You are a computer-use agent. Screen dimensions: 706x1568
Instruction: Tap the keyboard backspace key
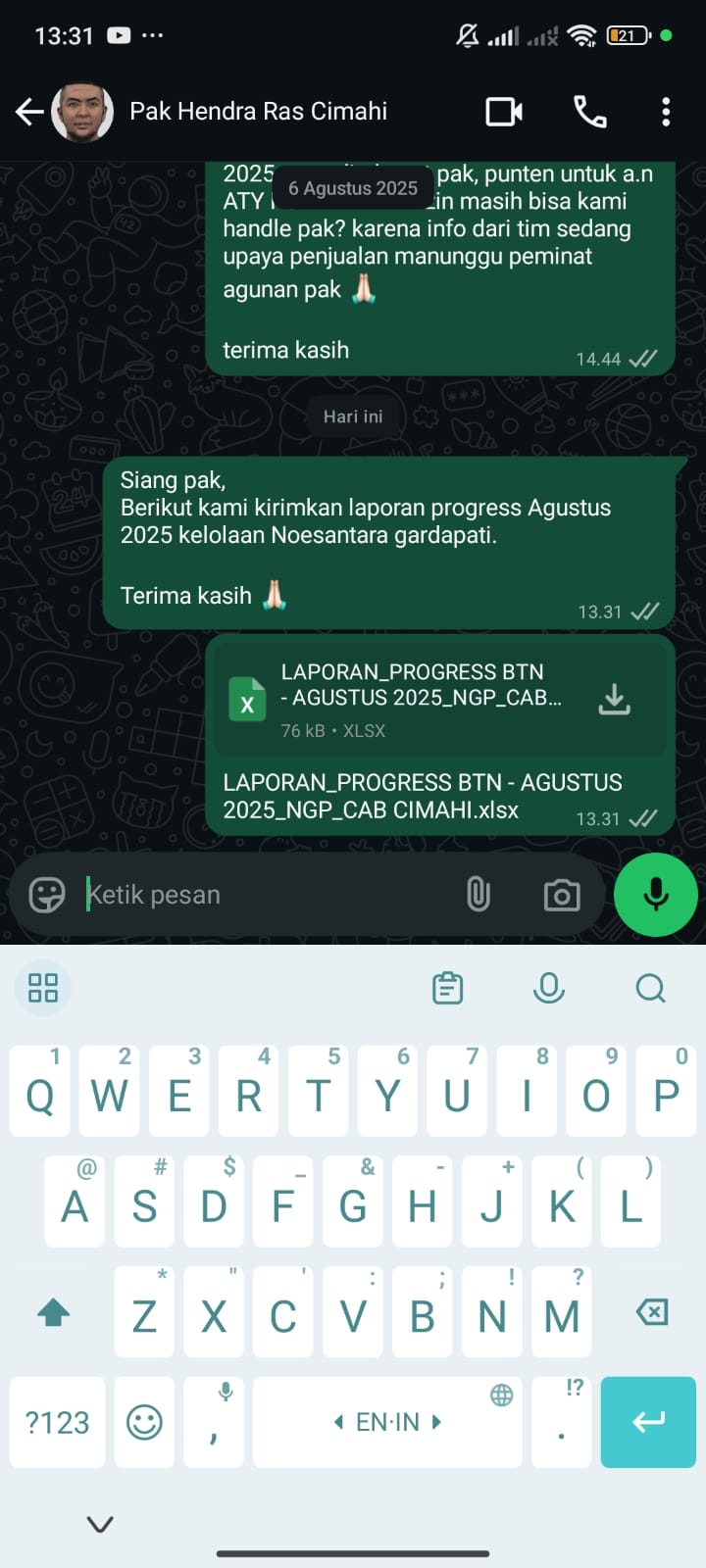coord(651,1312)
